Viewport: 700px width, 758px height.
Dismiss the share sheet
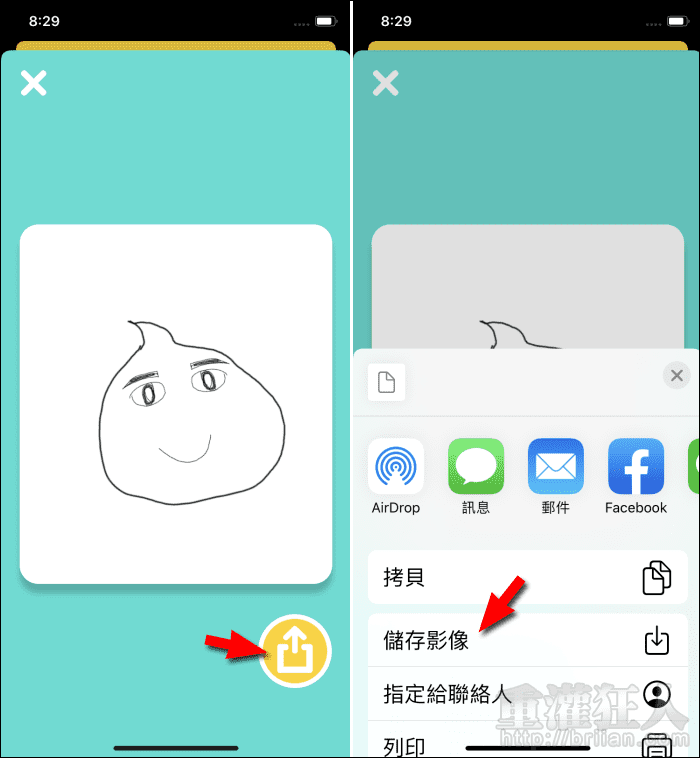677,376
